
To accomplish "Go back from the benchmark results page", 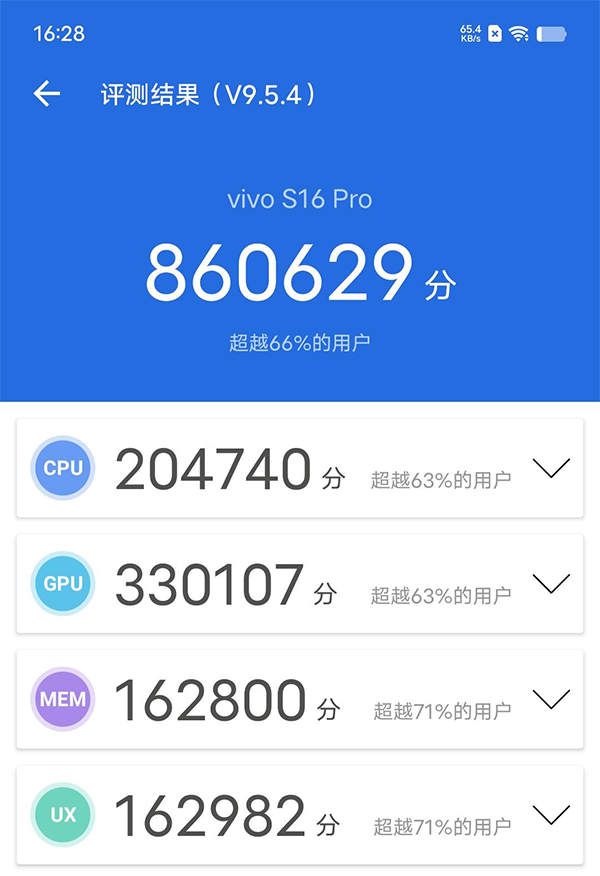I will (47, 94).
